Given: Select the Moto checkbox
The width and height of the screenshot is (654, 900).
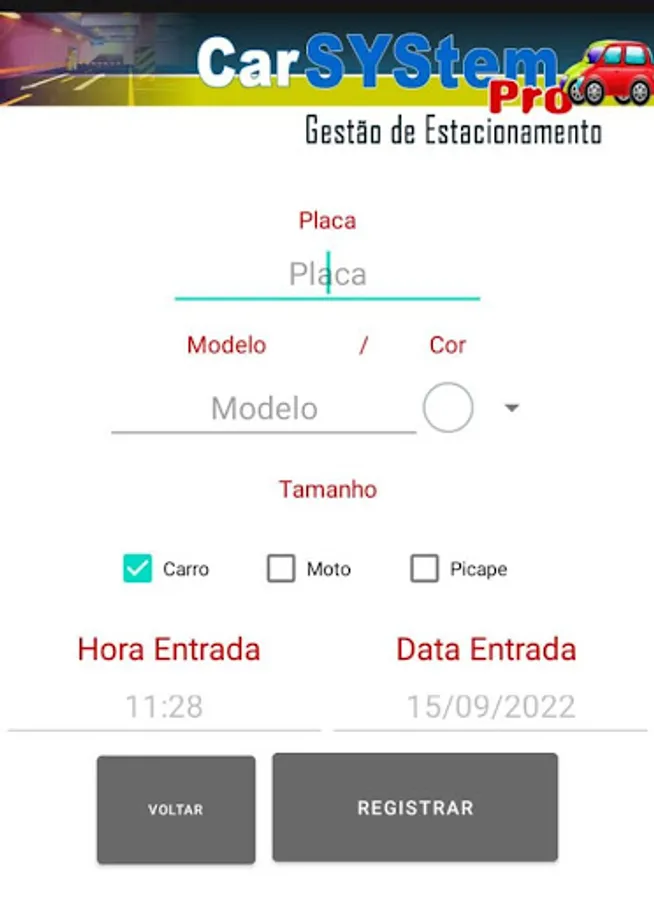Looking at the screenshot, I should coord(281,568).
